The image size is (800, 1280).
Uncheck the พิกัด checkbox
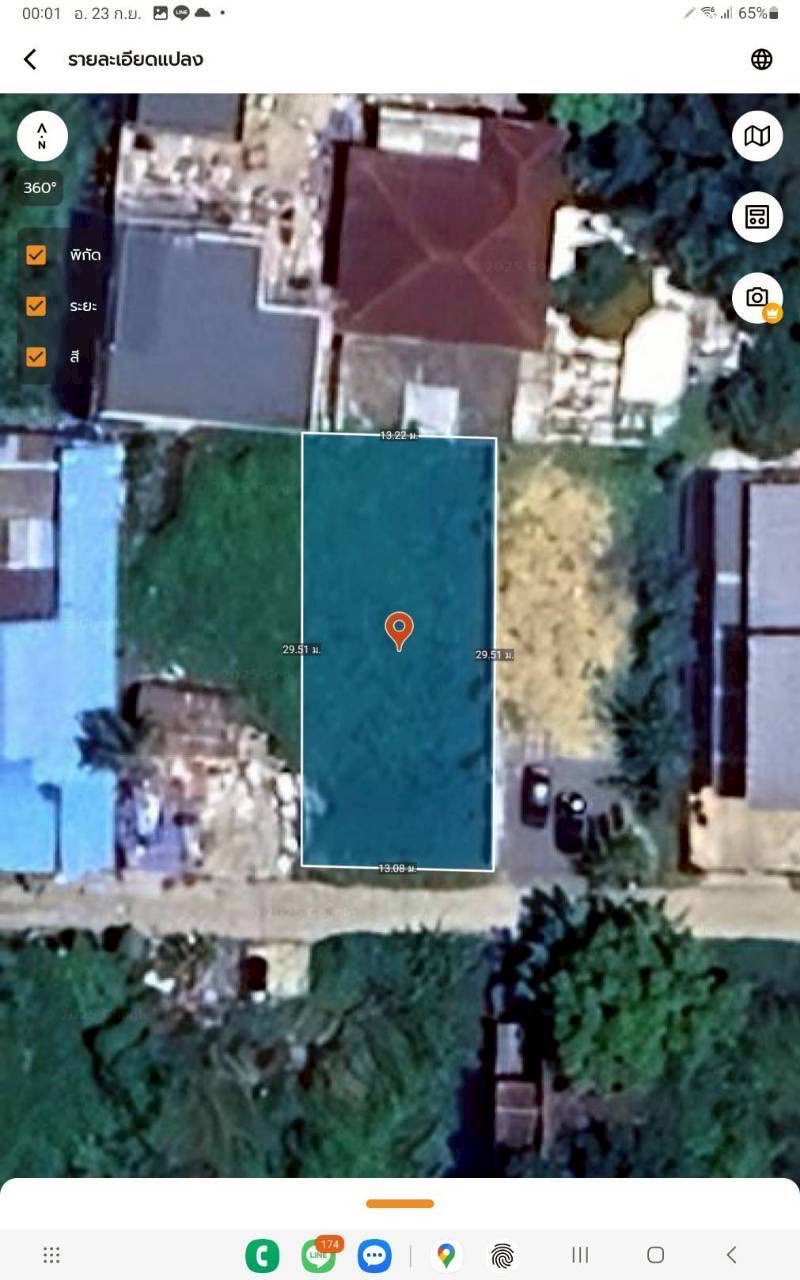(36, 255)
